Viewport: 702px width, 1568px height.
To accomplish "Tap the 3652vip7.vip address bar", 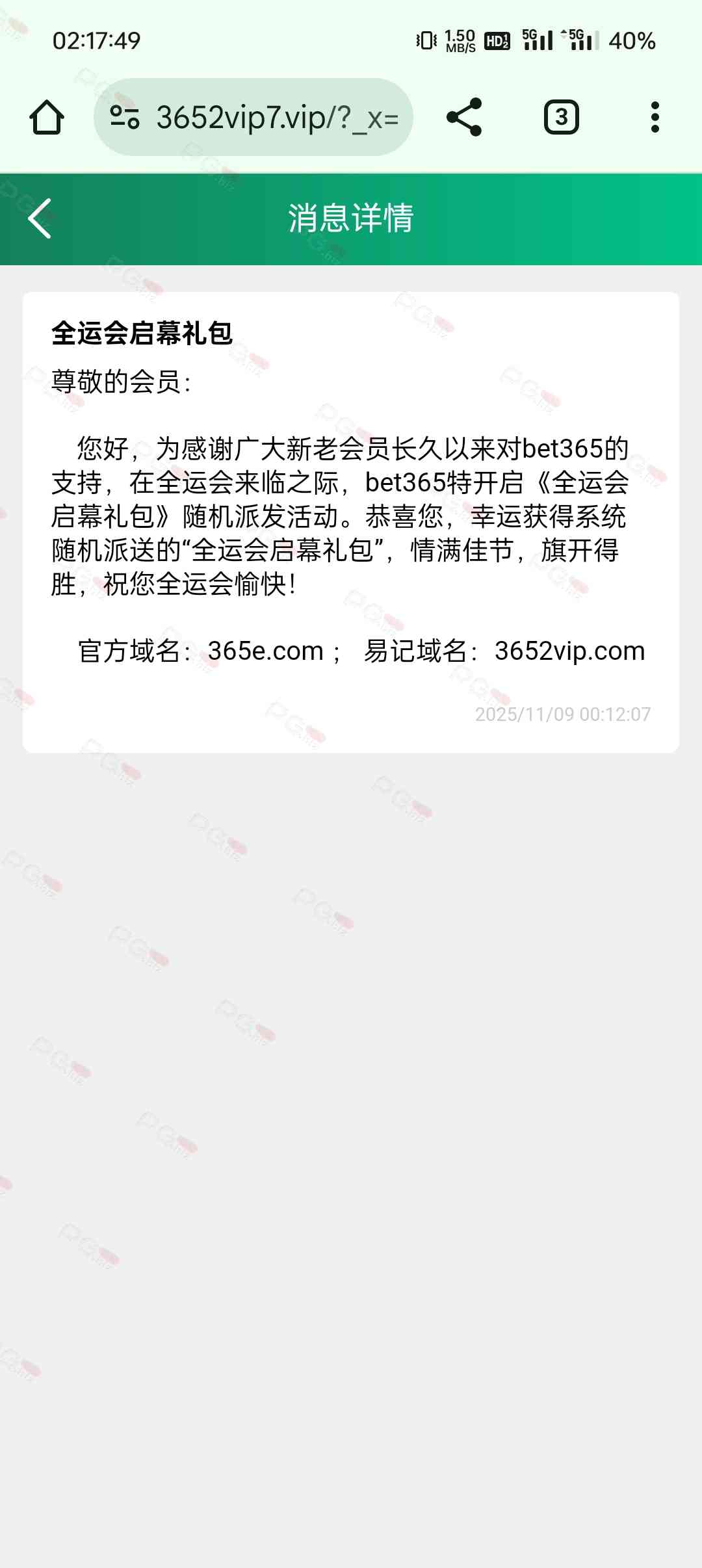I will (276, 118).
